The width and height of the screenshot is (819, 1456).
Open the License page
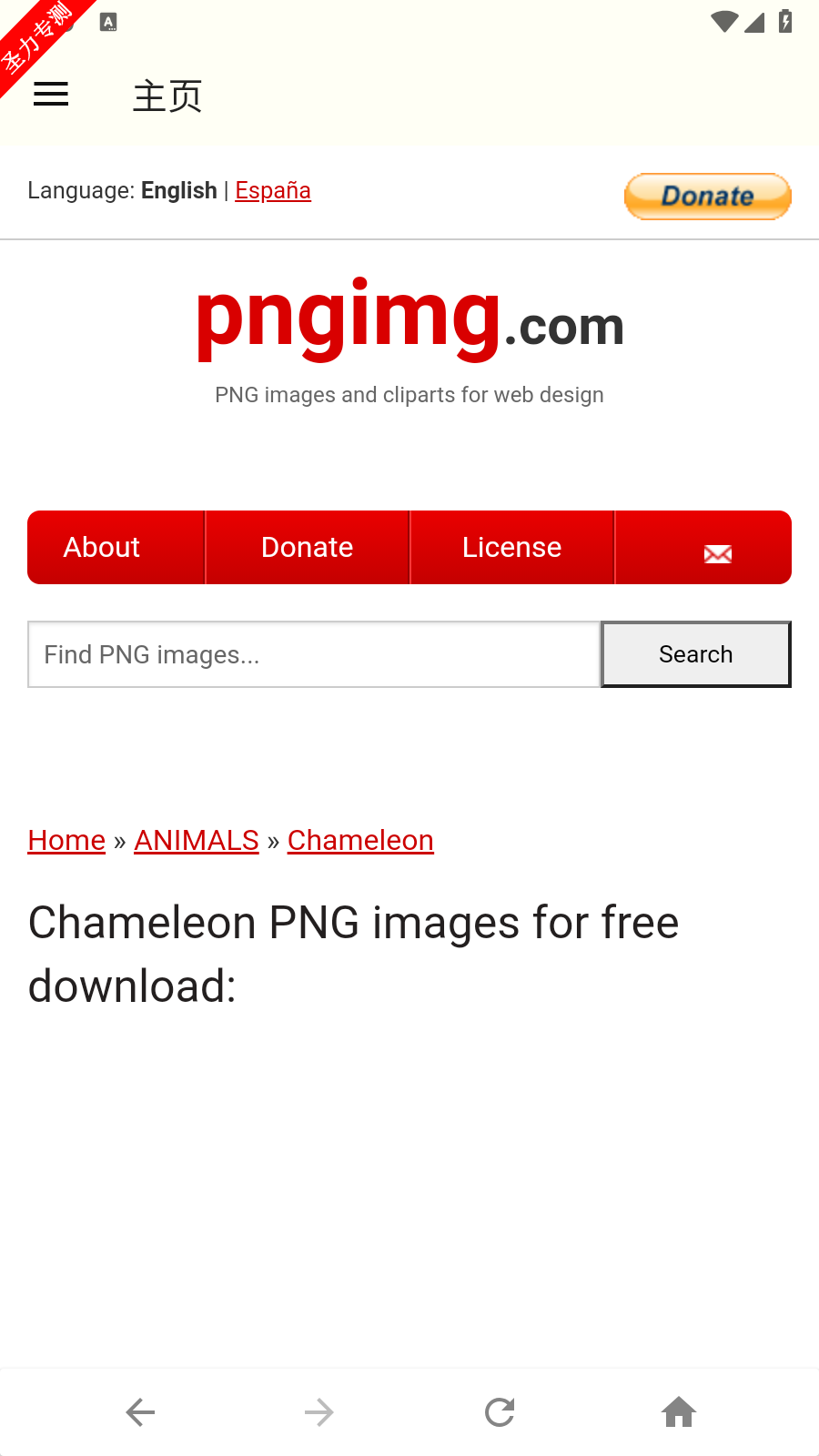coord(511,547)
